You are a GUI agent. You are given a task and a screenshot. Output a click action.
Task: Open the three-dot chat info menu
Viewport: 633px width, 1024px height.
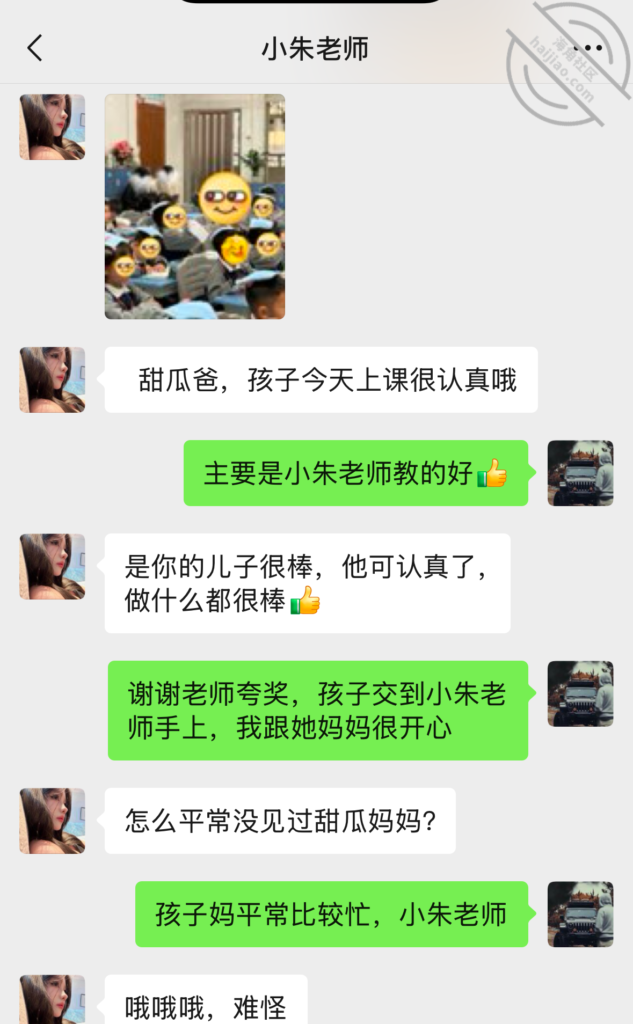click(x=594, y=48)
